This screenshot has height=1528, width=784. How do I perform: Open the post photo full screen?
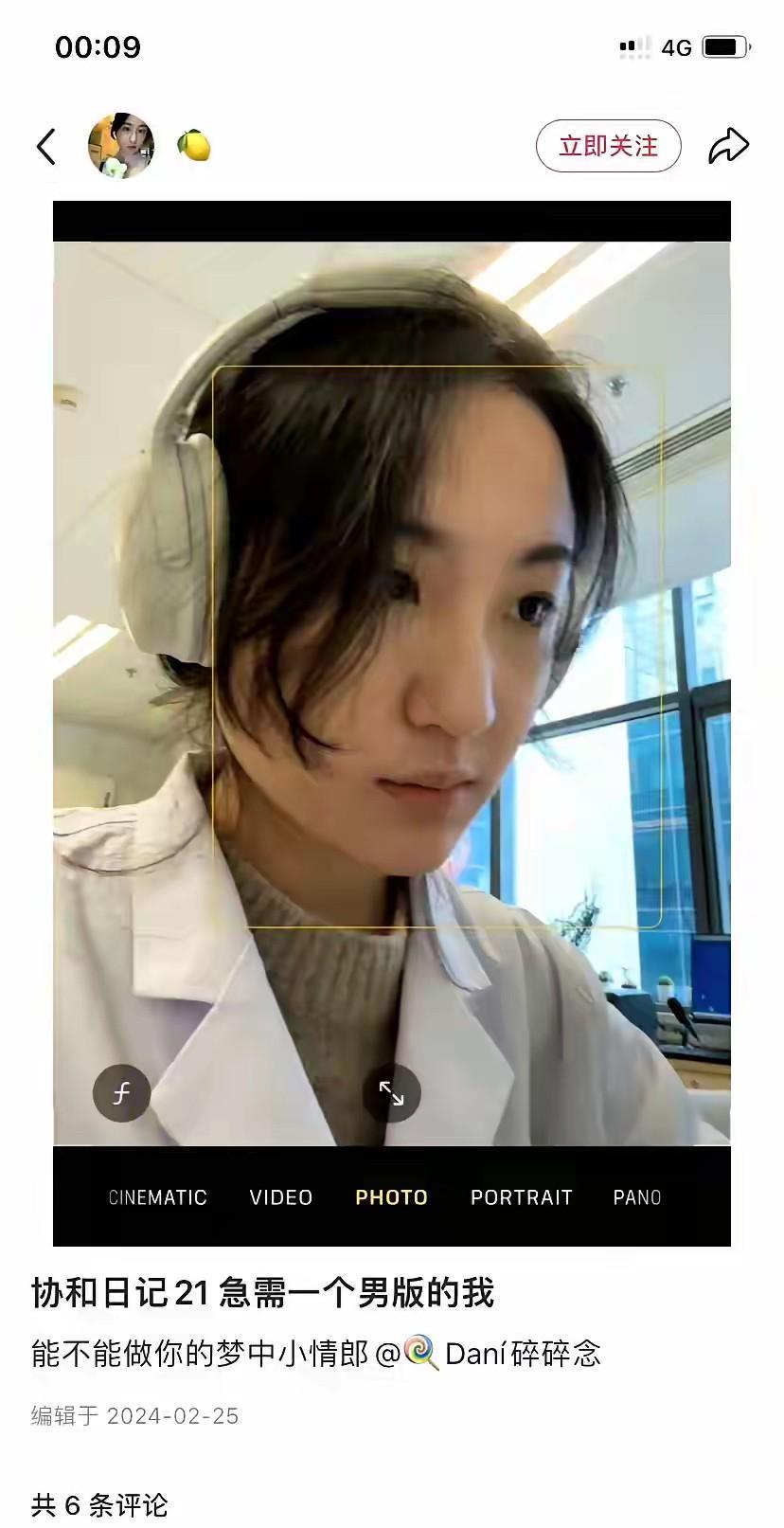[x=391, y=723]
